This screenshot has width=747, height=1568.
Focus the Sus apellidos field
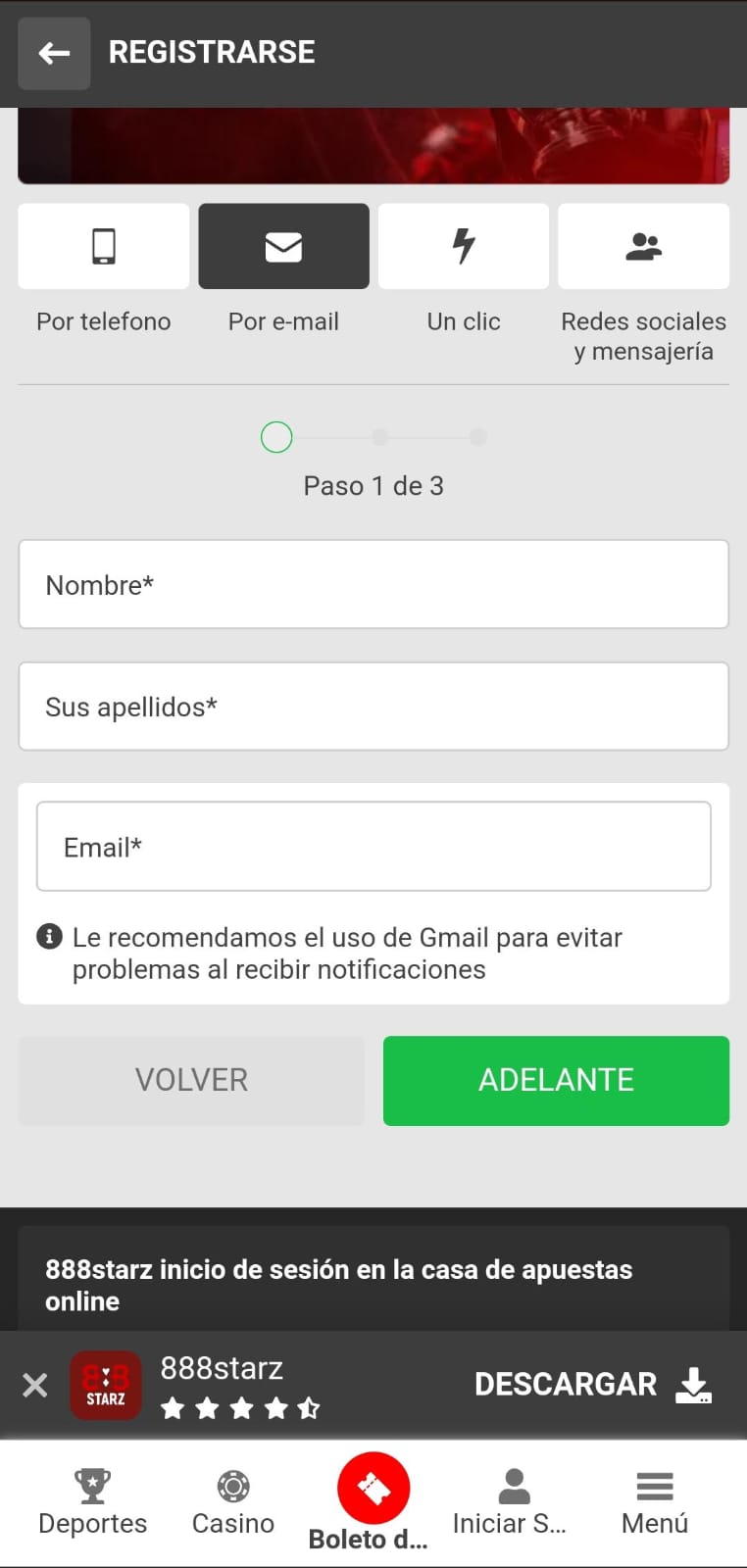click(373, 707)
